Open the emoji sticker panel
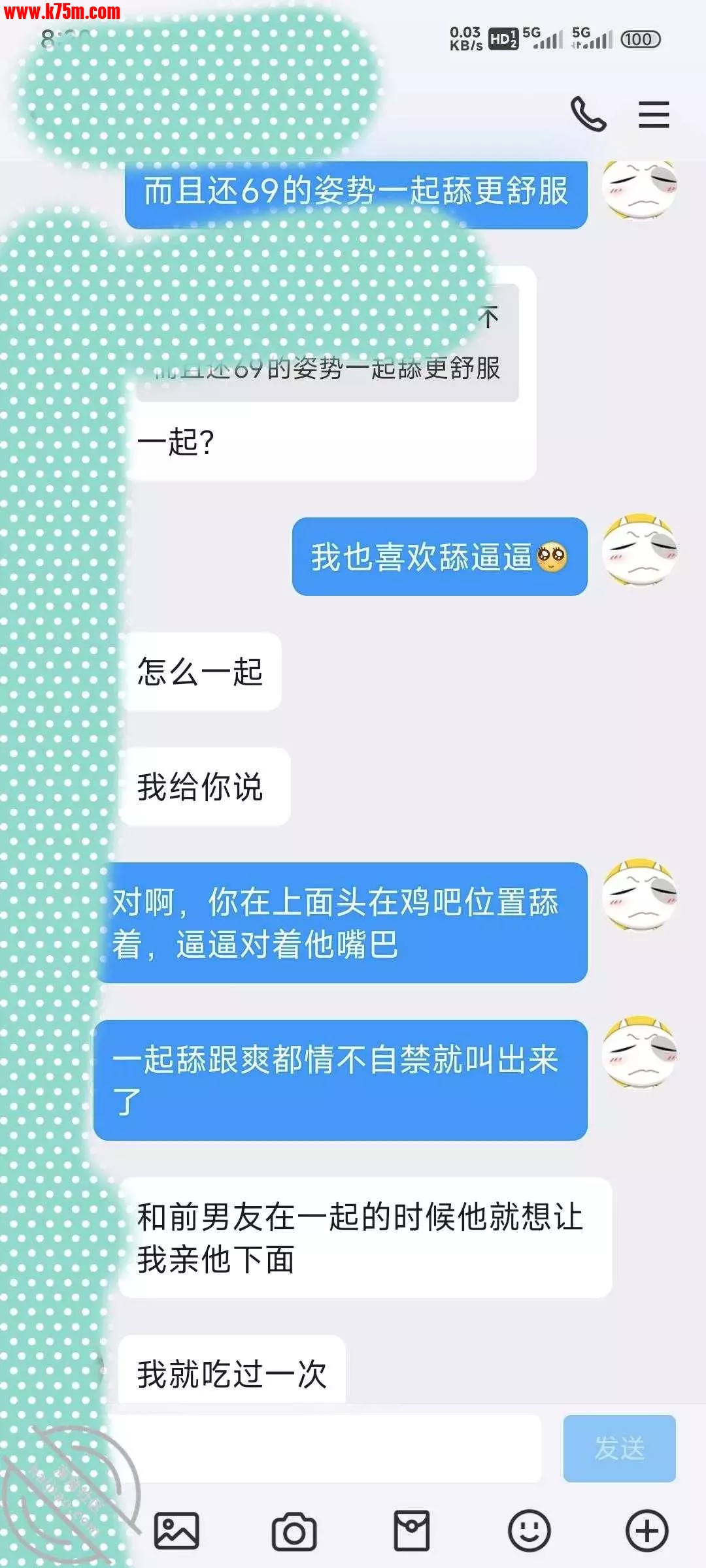The height and width of the screenshot is (1568, 706). [x=529, y=1530]
